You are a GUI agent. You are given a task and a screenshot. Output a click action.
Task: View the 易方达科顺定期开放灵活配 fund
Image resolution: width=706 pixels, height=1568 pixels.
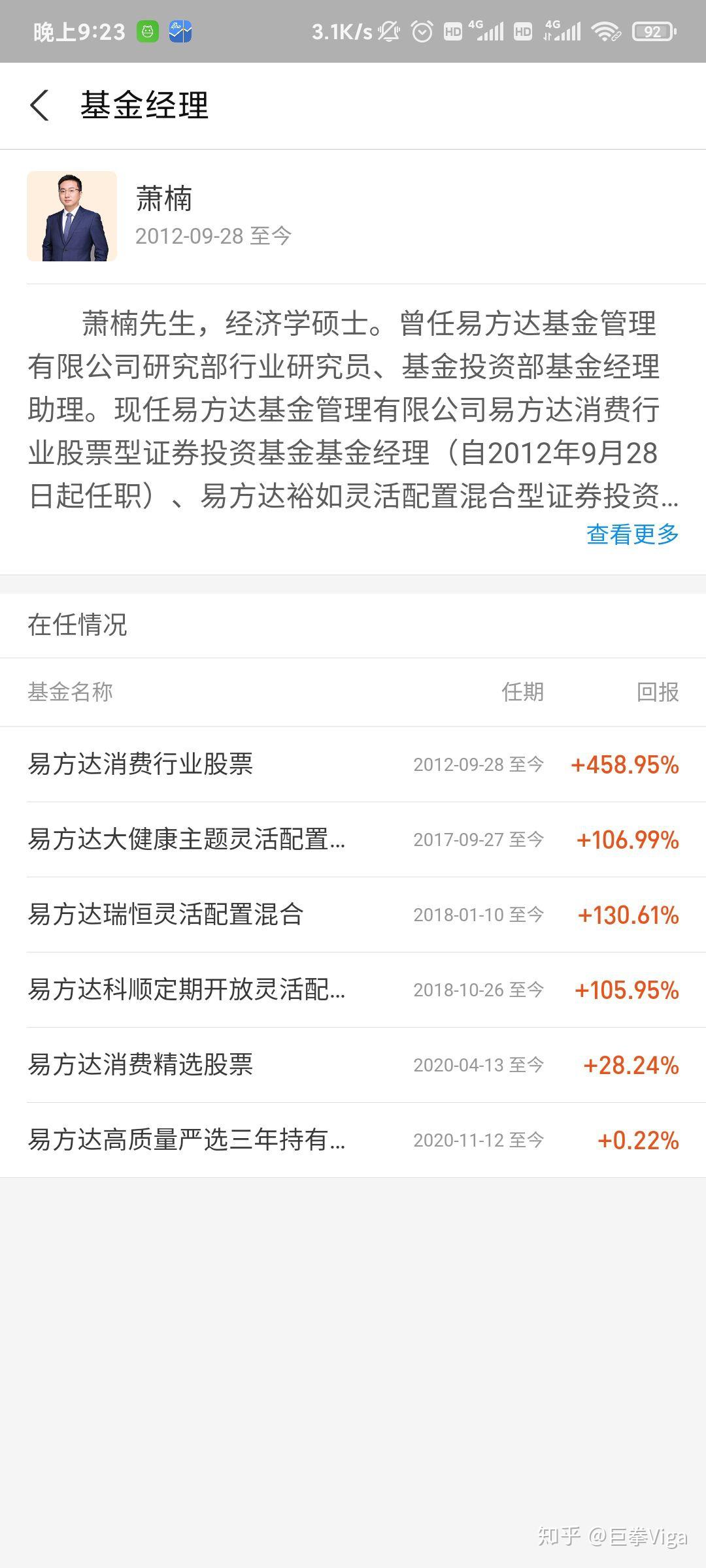tap(353, 990)
